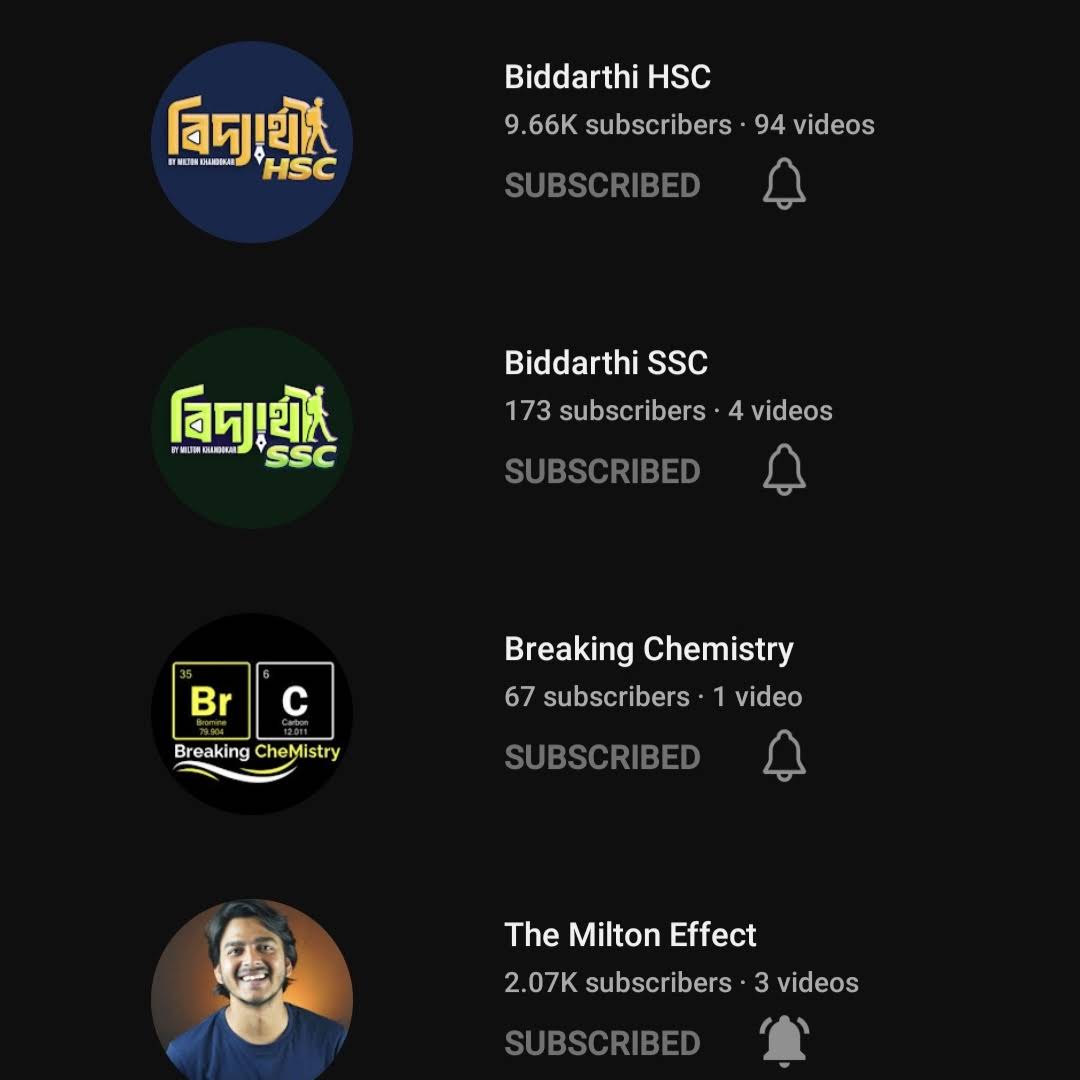Adjust notification bell for The Milton Effect
The image size is (1080, 1080).
coord(784,1041)
